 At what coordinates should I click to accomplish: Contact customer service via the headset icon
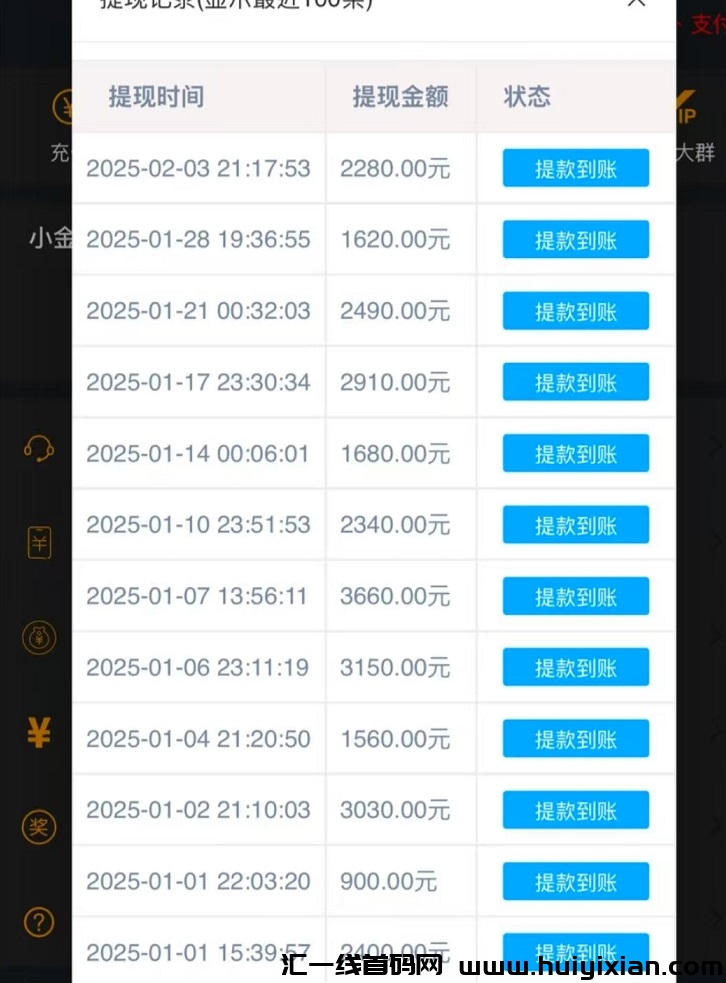[x=36, y=450]
